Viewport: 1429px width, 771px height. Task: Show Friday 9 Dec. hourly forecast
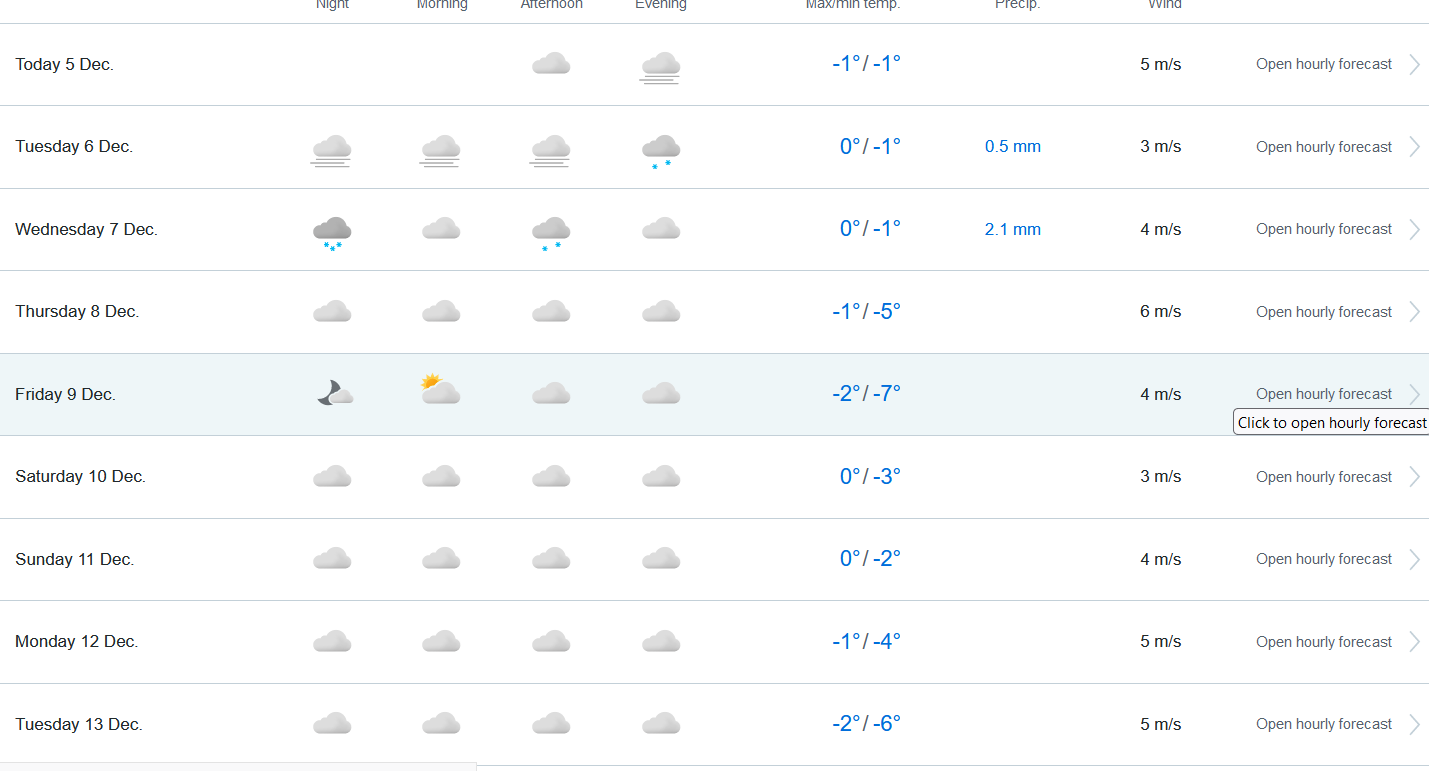point(1323,394)
